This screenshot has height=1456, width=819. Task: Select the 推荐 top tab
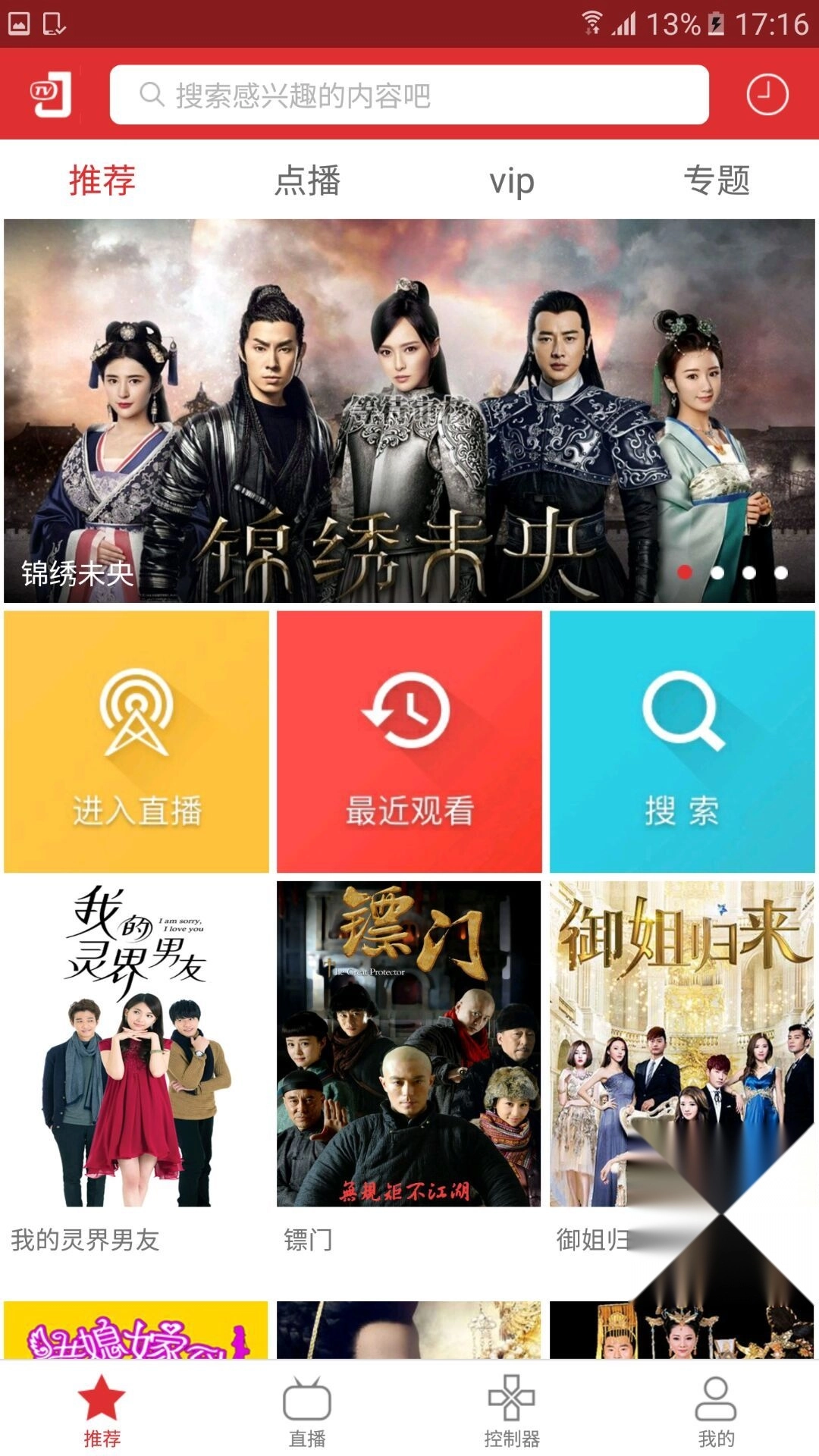(x=102, y=181)
